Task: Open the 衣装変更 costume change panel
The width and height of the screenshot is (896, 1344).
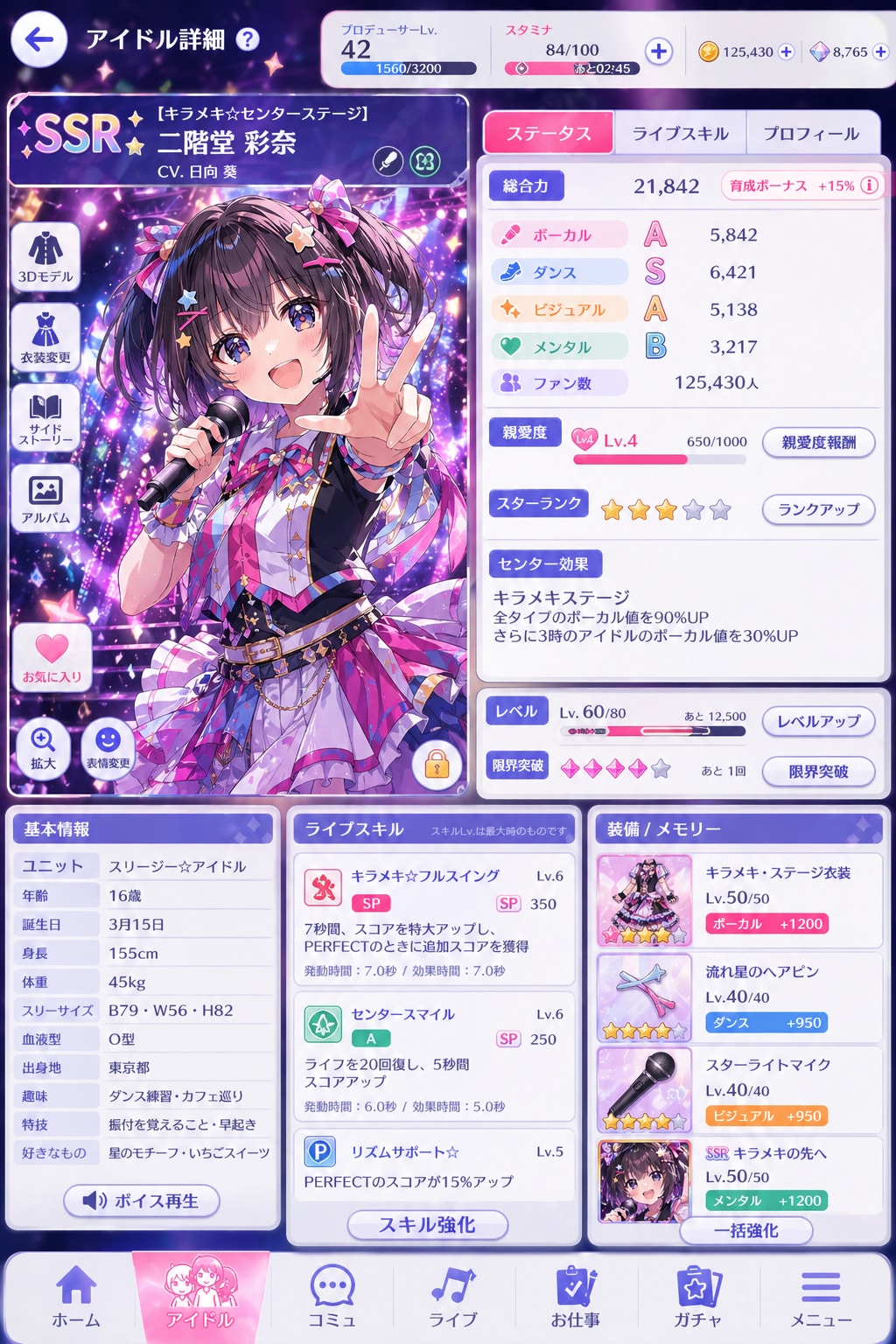Action: point(47,335)
